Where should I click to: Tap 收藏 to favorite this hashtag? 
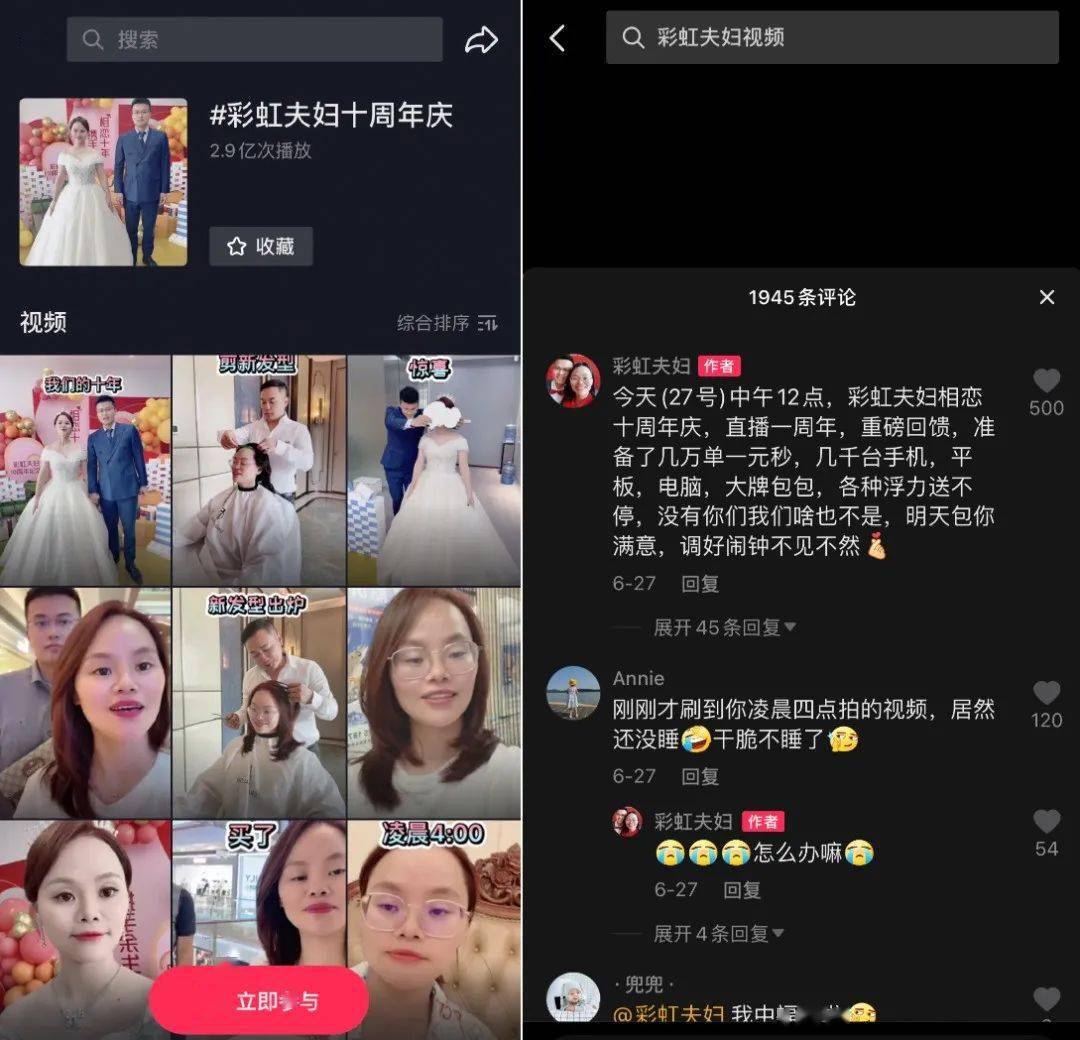point(261,246)
